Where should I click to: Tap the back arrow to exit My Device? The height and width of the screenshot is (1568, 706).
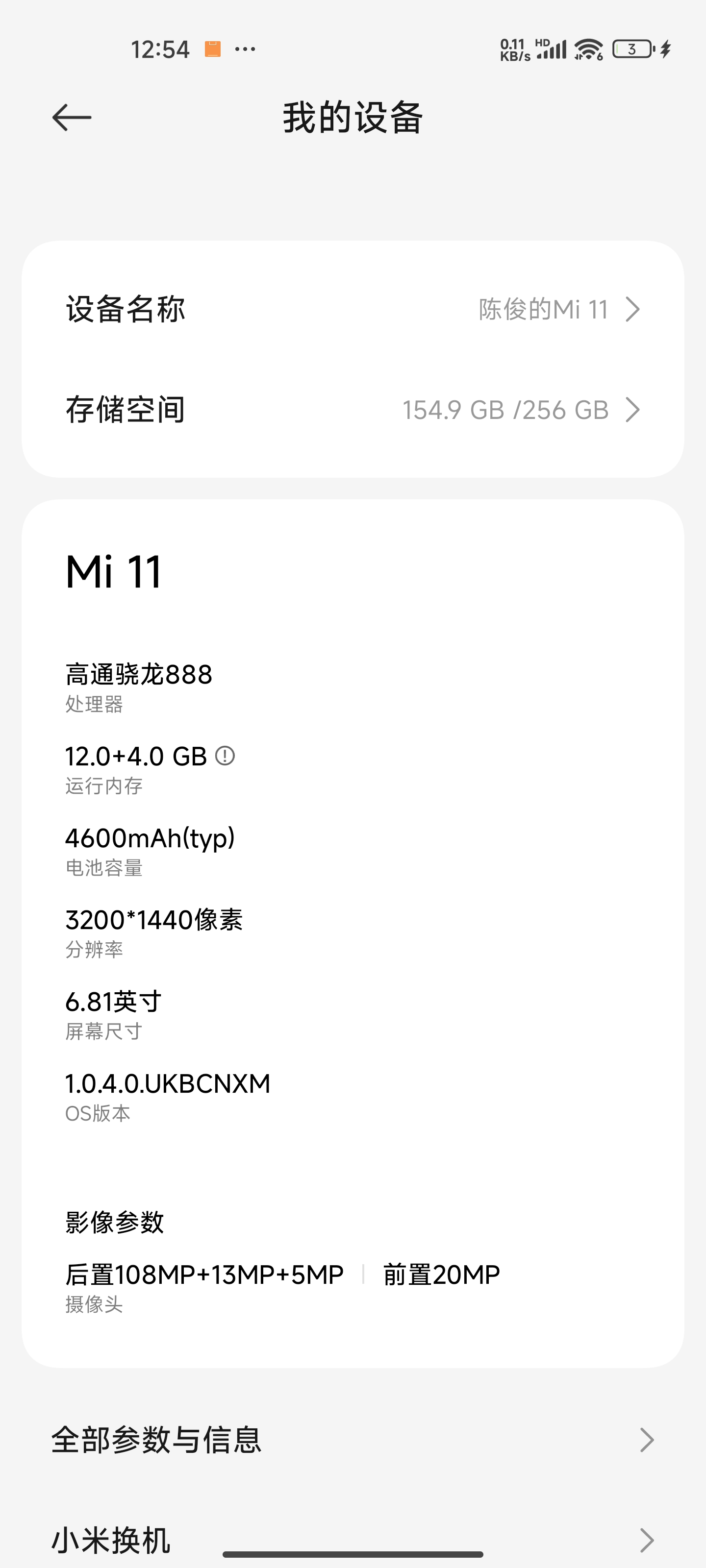click(71, 118)
